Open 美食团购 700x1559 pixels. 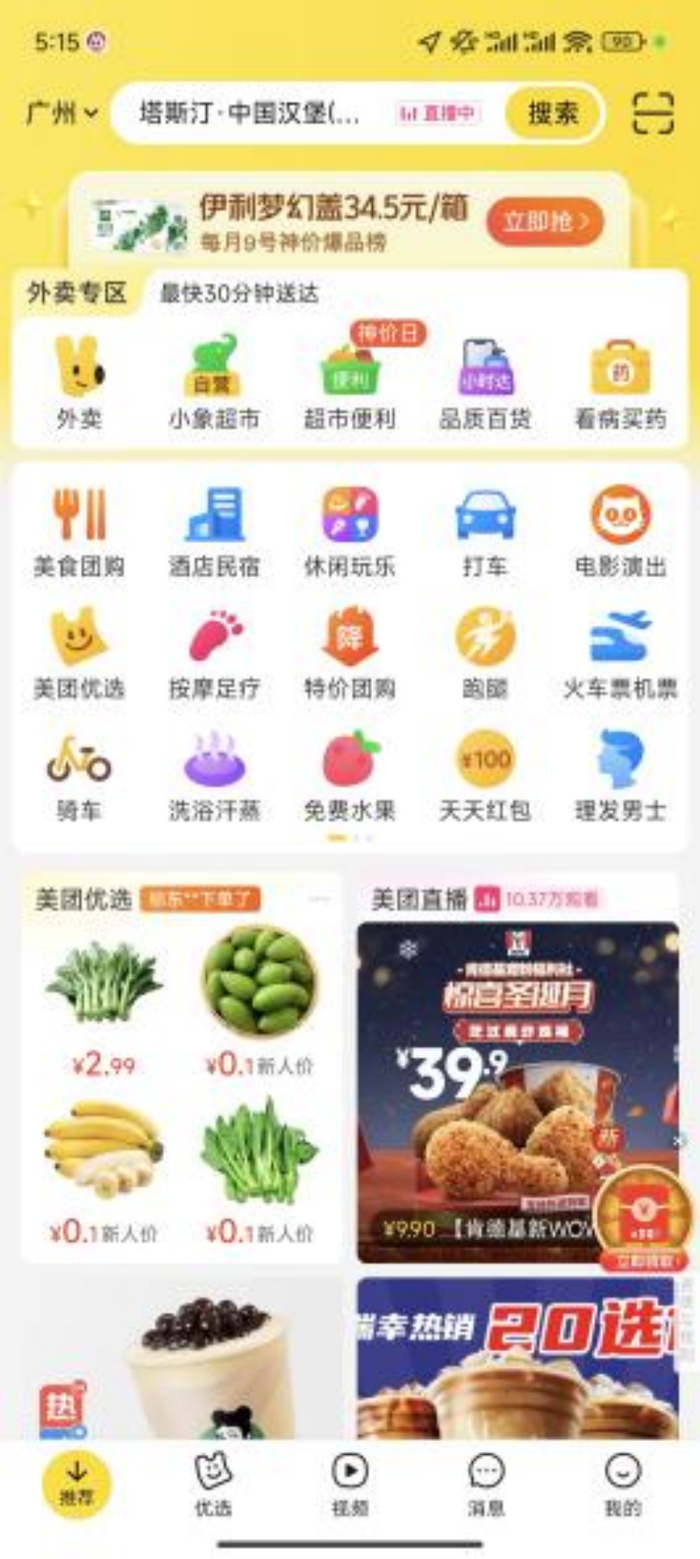point(79,532)
